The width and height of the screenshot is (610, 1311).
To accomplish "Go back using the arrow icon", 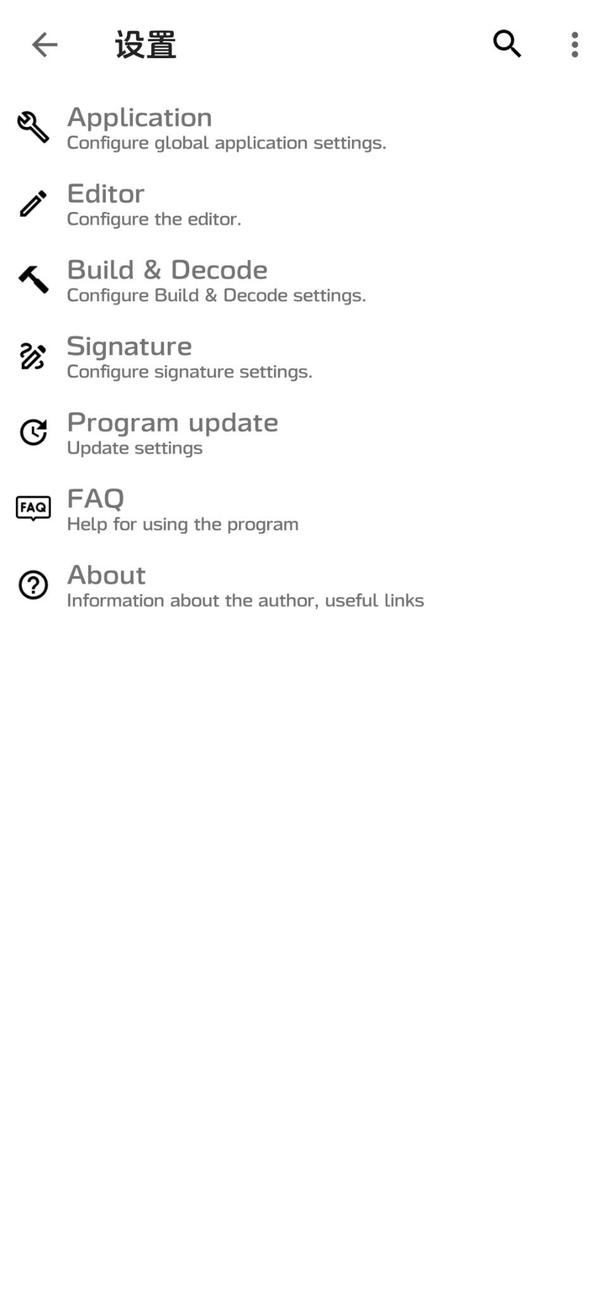I will pos(44,44).
